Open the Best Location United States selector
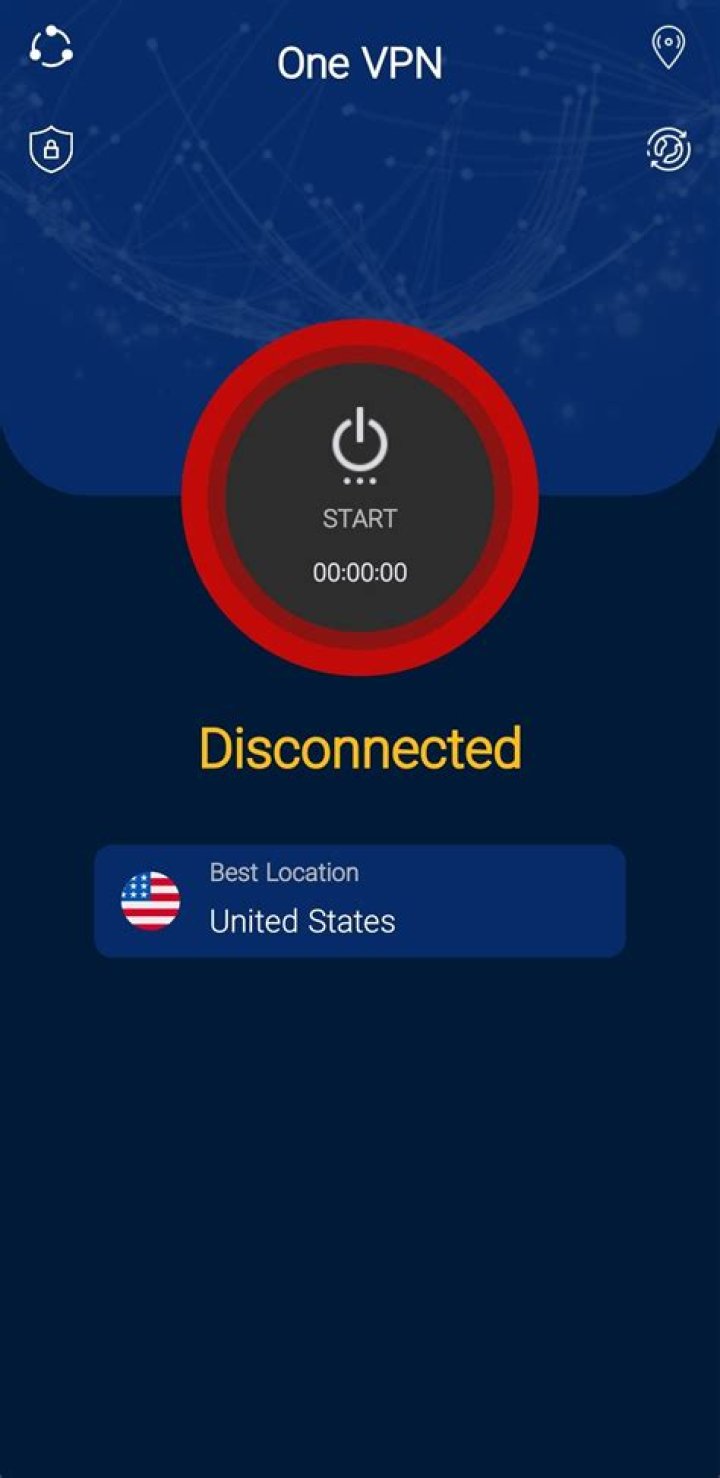The image size is (720, 1478). click(360, 900)
